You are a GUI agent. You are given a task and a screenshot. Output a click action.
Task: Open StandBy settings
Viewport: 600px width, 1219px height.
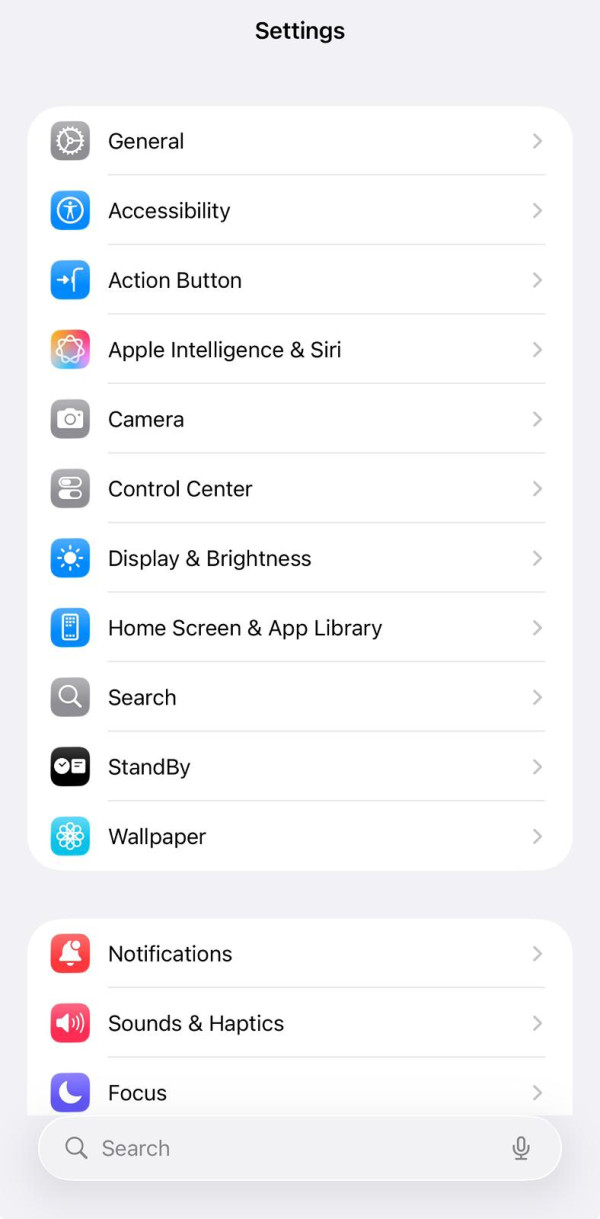pyautogui.click(x=300, y=767)
